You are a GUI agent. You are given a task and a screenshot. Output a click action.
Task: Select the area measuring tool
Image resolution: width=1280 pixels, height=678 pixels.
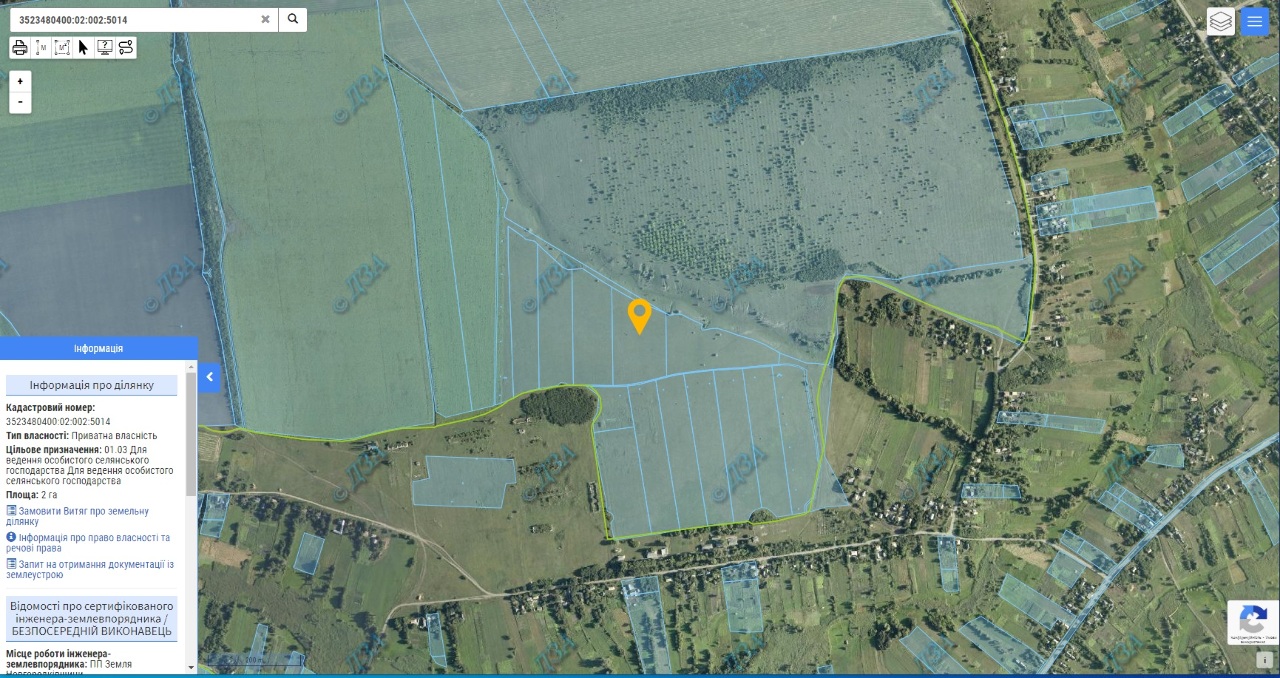pos(62,47)
